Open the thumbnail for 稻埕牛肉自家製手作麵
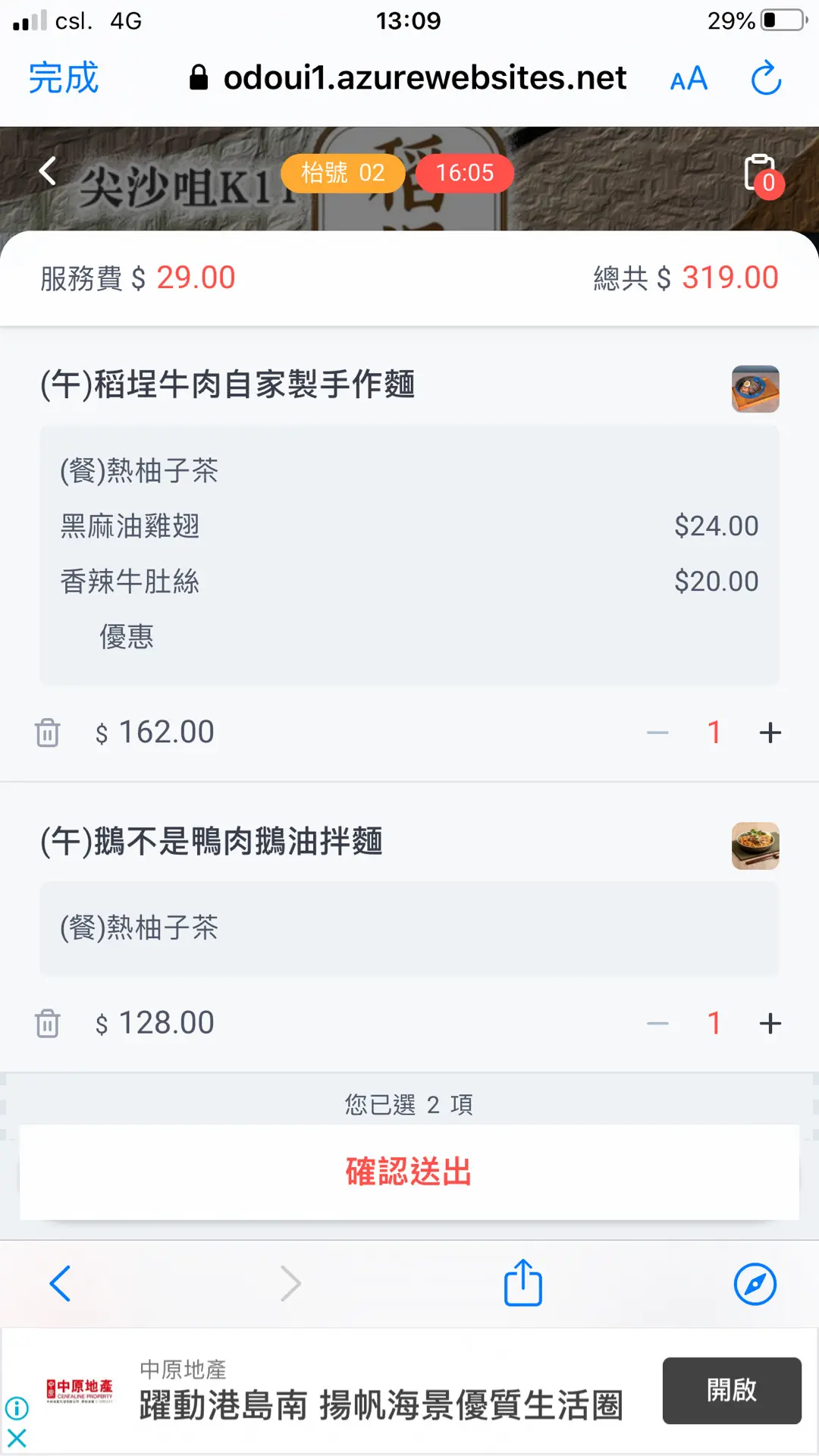819x1456 pixels. pyautogui.click(x=755, y=389)
